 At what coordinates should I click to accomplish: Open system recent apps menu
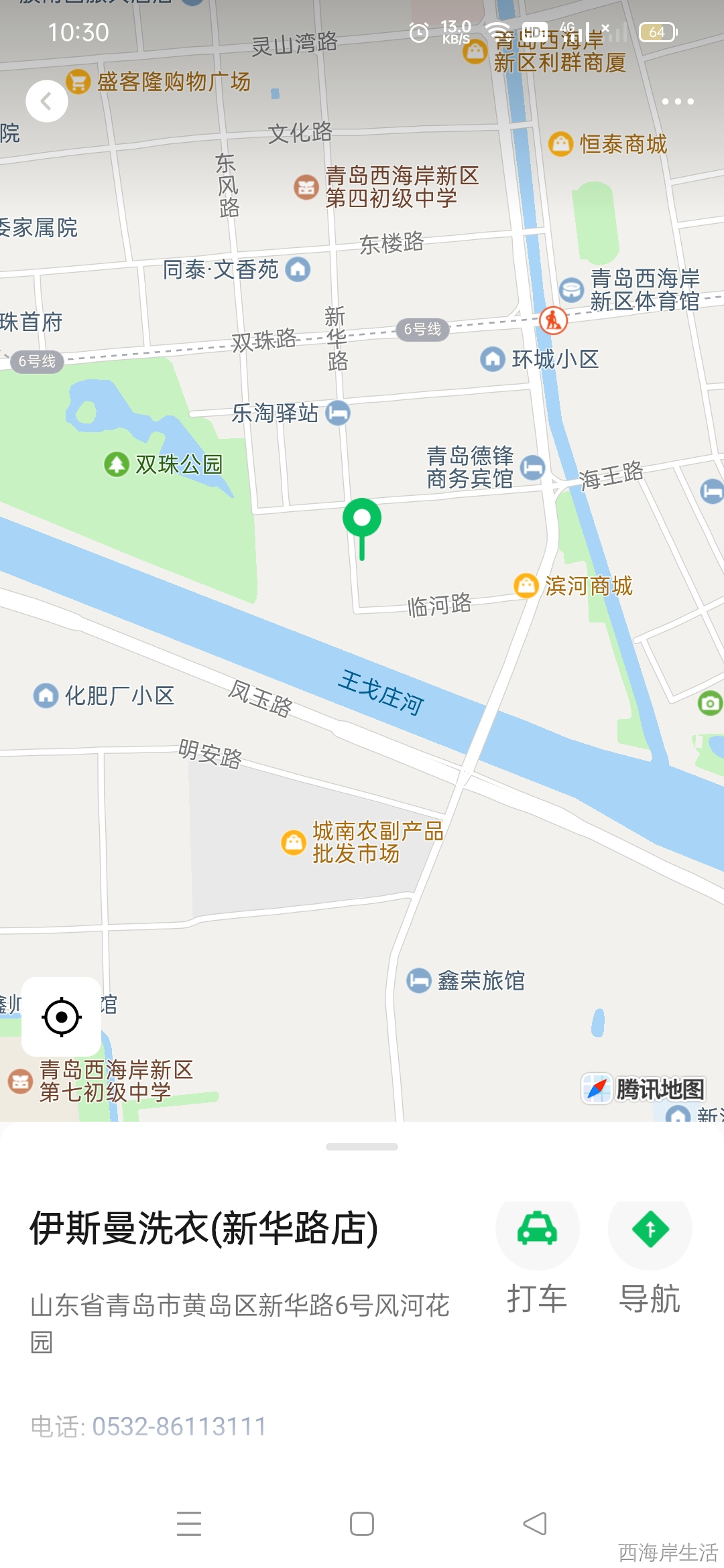[x=189, y=1523]
